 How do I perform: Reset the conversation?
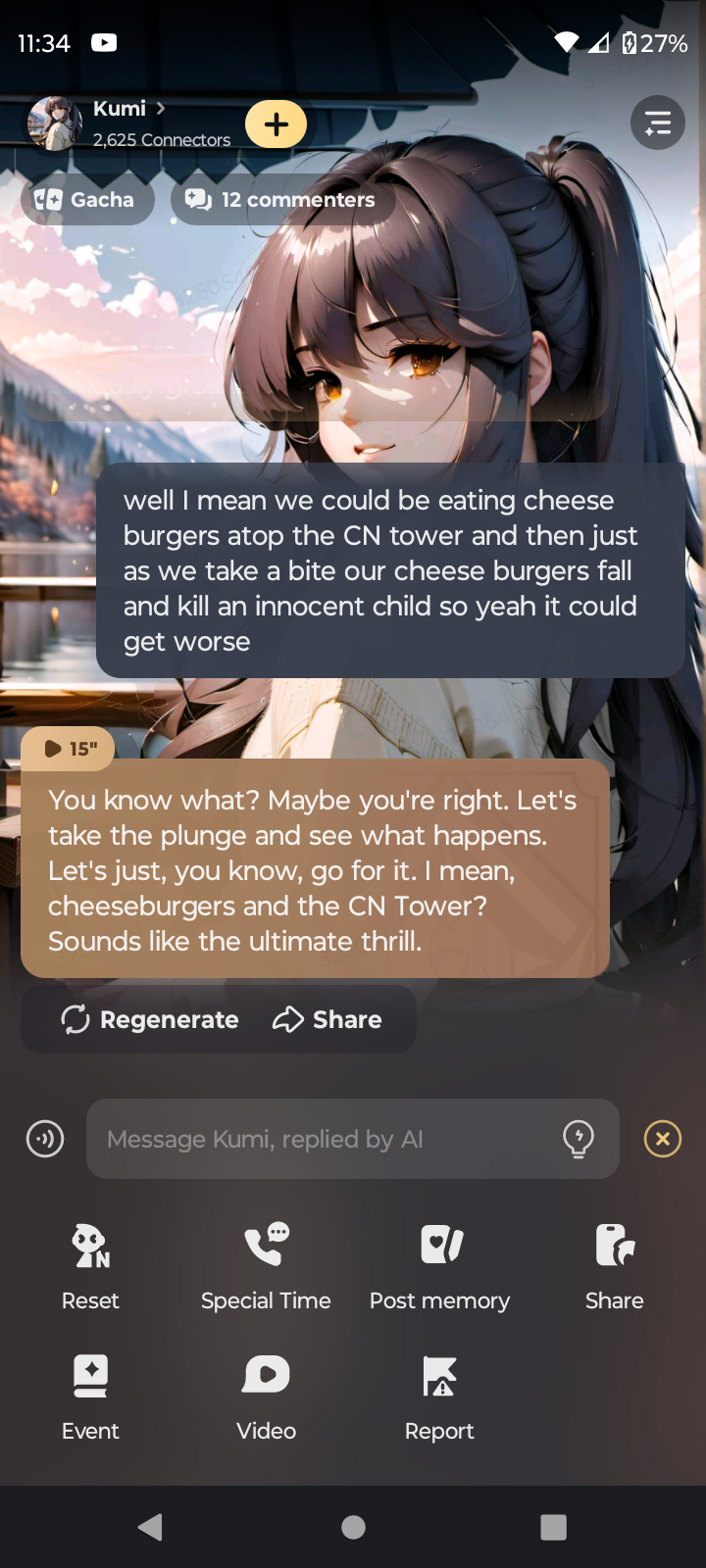[x=90, y=1266]
